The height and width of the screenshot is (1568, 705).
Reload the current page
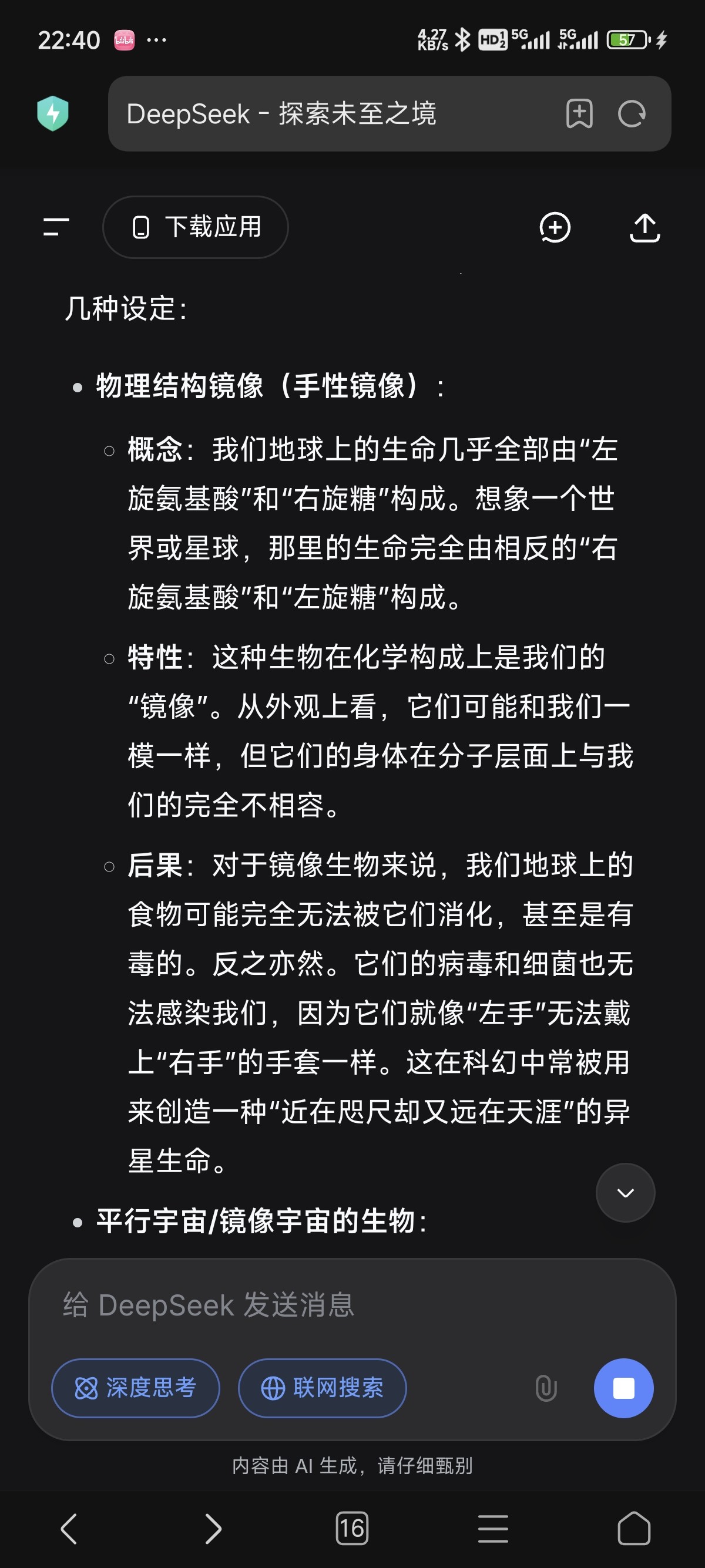[632, 114]
